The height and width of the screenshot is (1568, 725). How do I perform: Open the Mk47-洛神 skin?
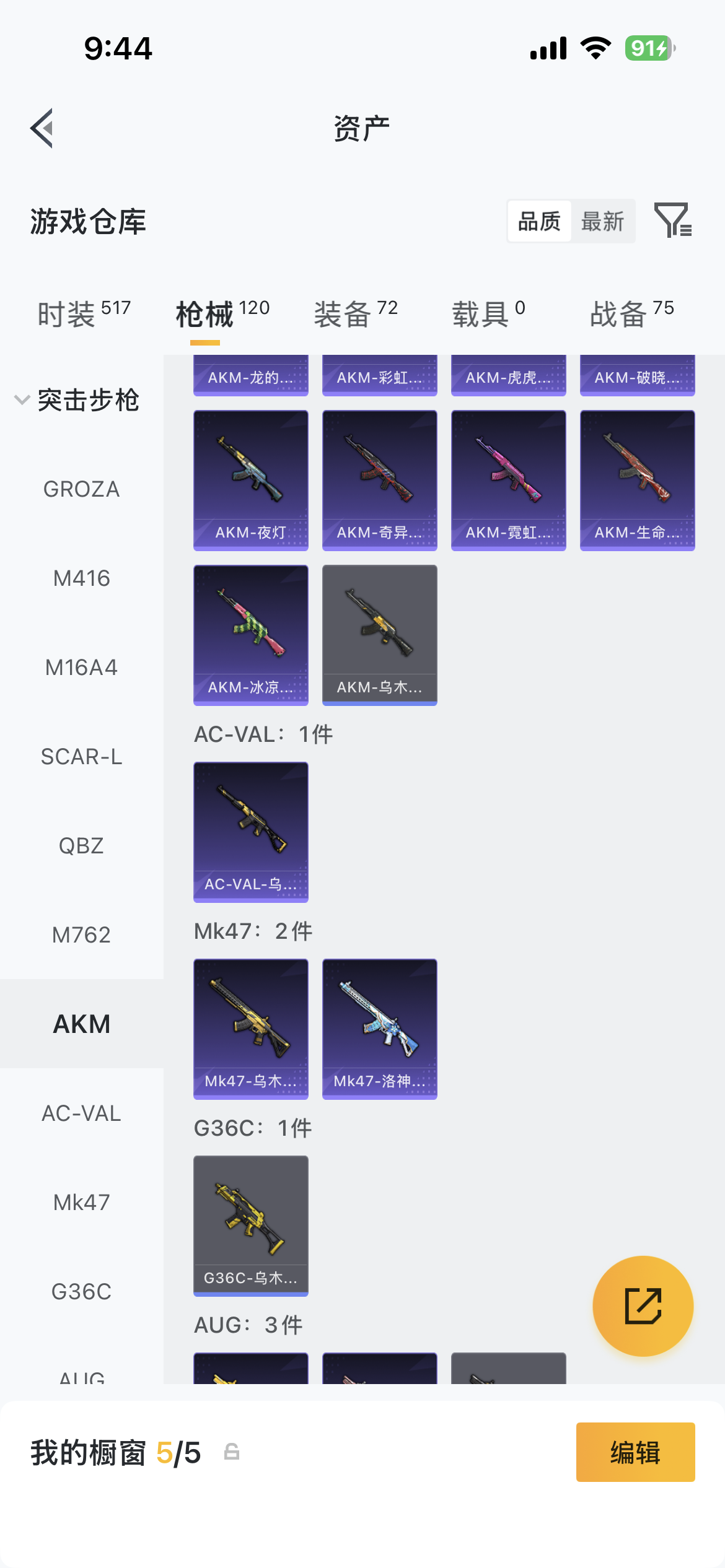click(379, 1029)
